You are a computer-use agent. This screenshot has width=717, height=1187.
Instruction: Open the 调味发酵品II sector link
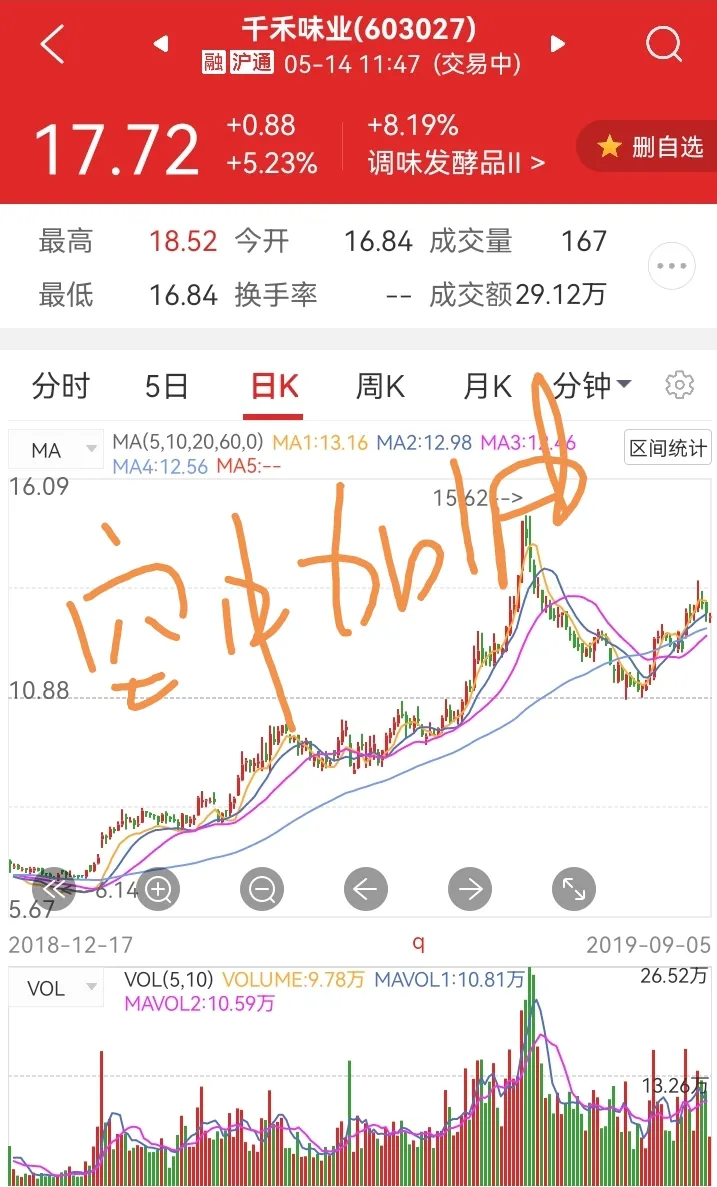[x=456, y=163]
